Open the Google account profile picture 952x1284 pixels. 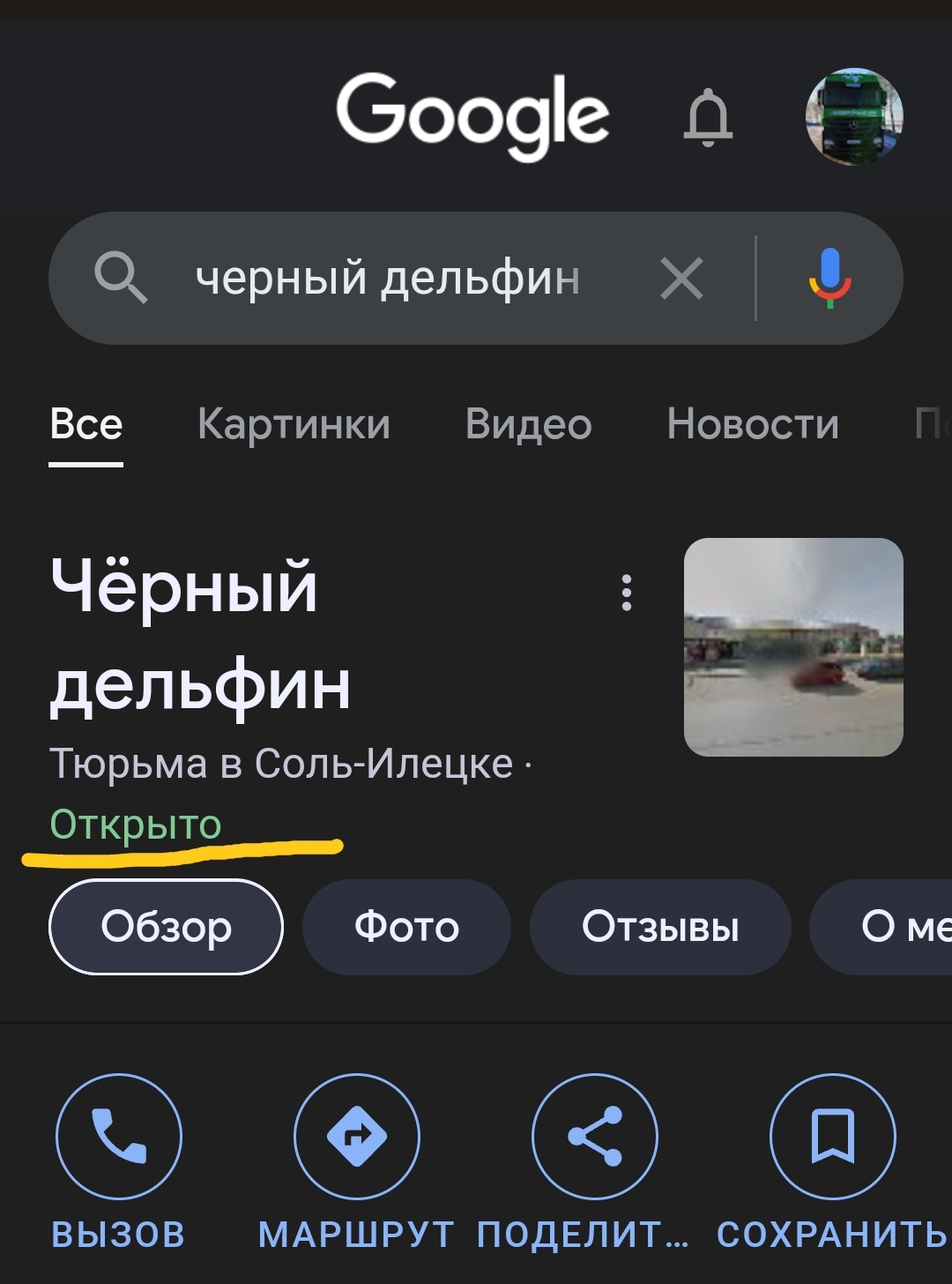point(854,116)
